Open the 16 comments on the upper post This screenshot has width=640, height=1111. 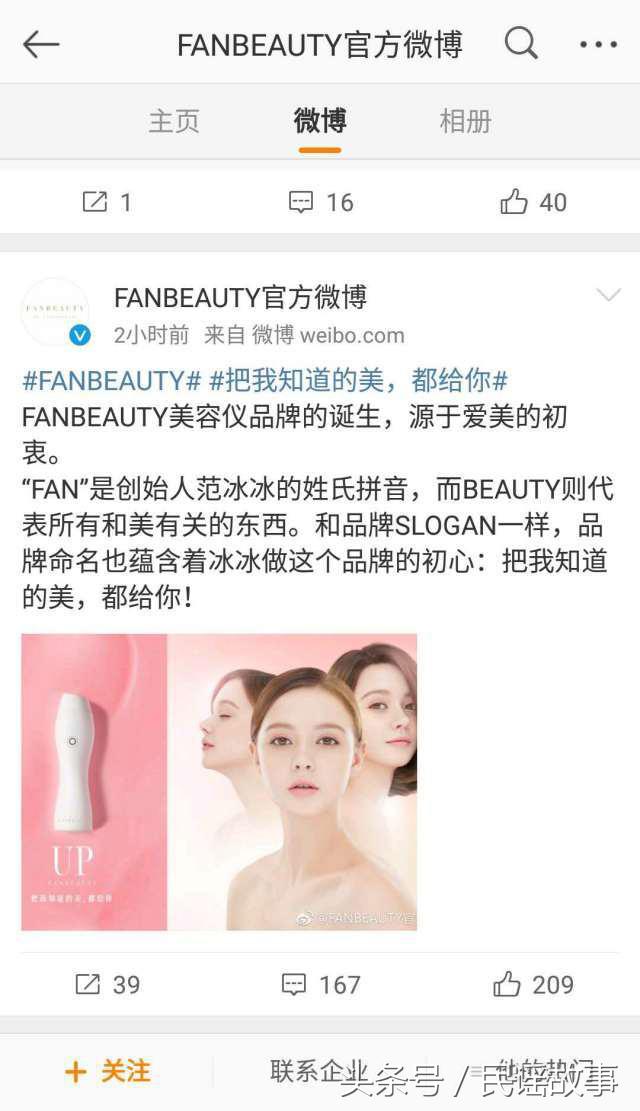[321, 202]
